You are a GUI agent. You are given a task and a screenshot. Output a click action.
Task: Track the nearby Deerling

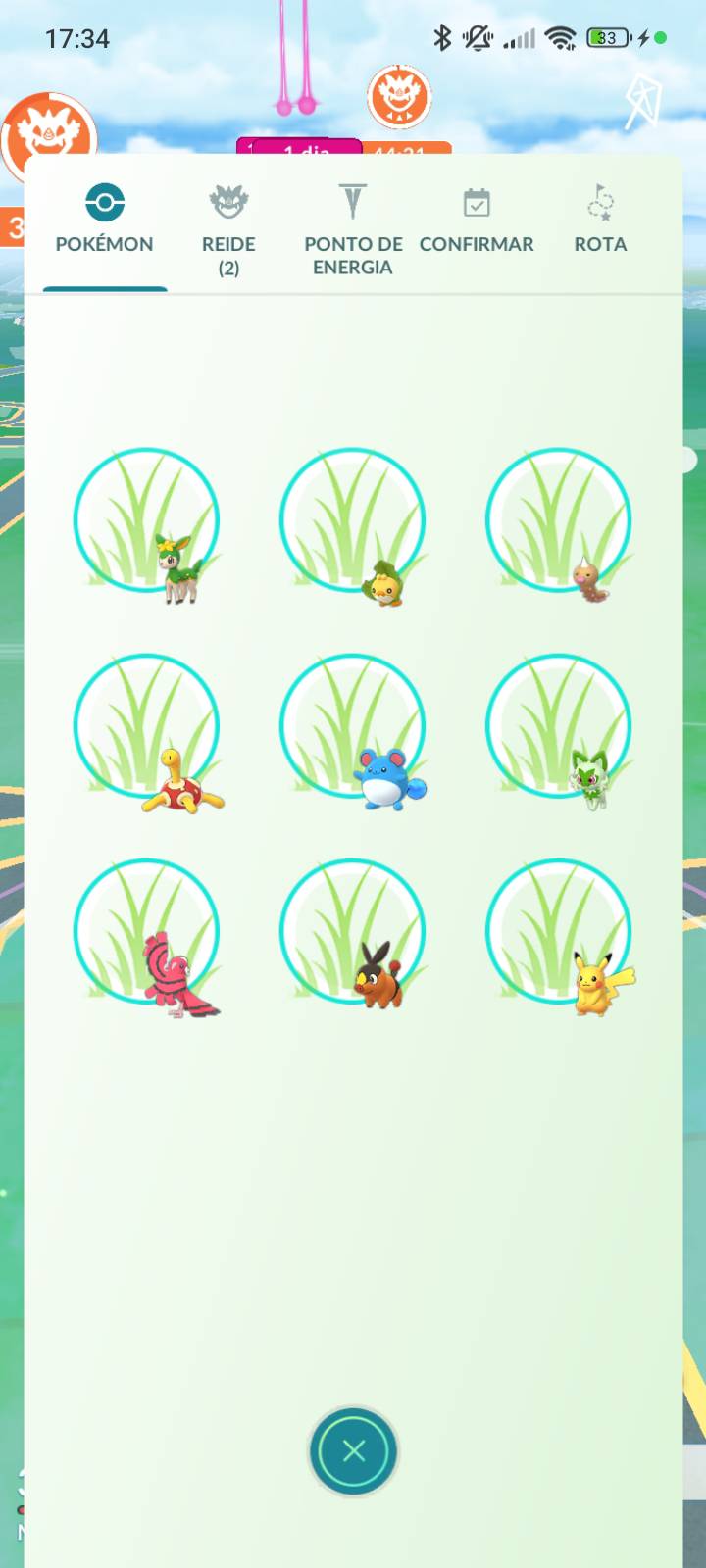click(147, 522)
